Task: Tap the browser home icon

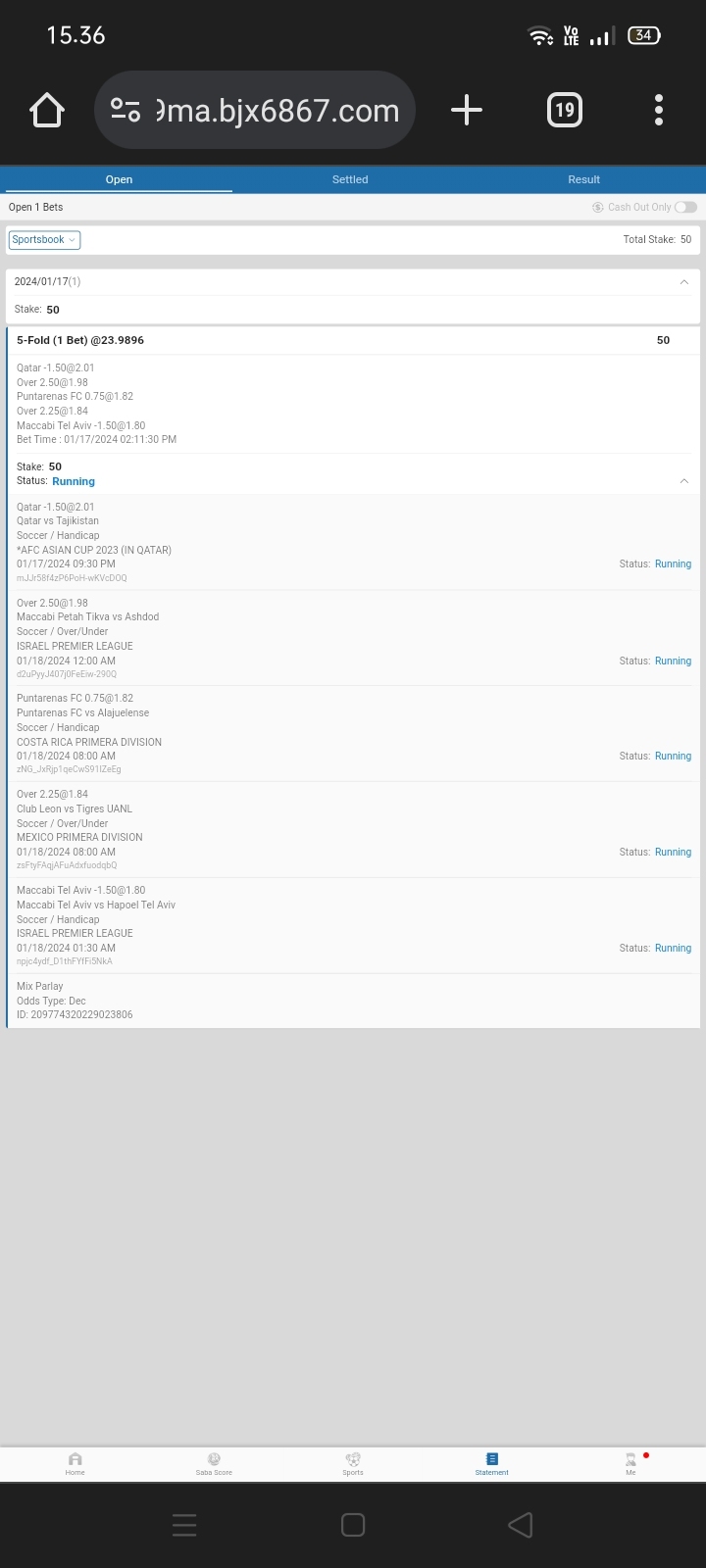Action: point(47,110)
